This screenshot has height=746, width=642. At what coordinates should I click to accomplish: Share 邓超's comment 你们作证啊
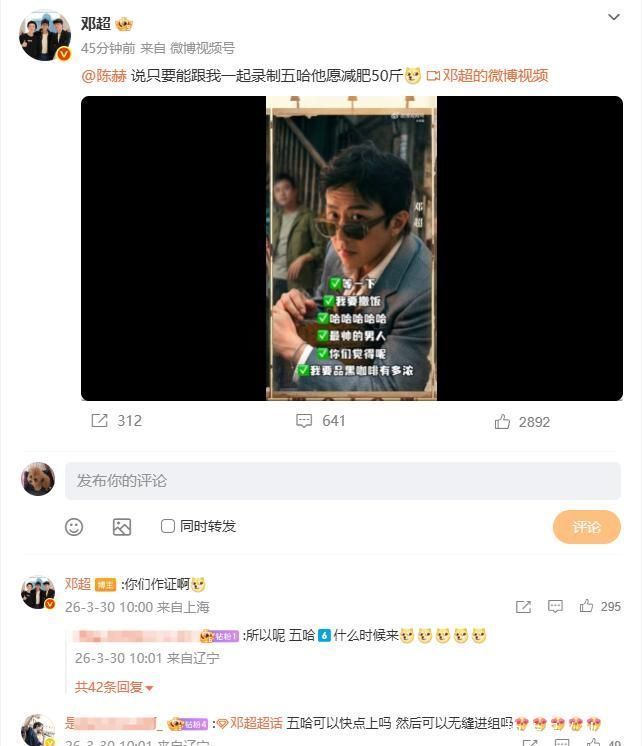523,606
